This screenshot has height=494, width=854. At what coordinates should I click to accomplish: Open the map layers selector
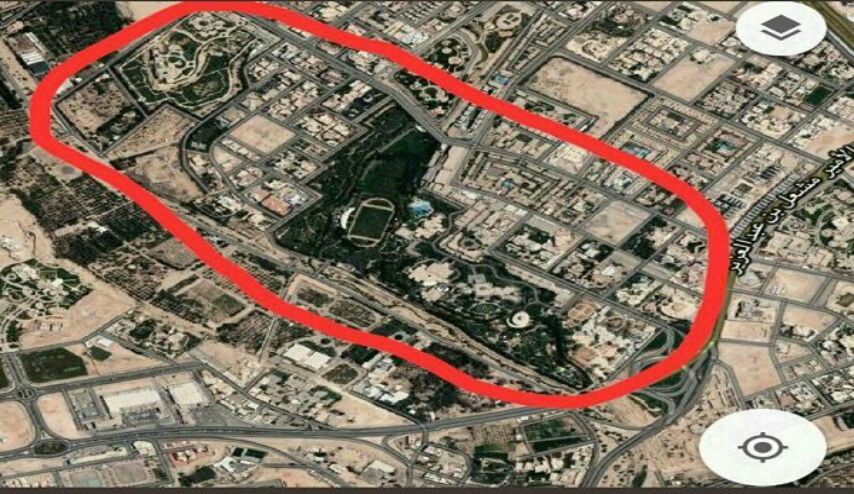click(x=780, y=29)
